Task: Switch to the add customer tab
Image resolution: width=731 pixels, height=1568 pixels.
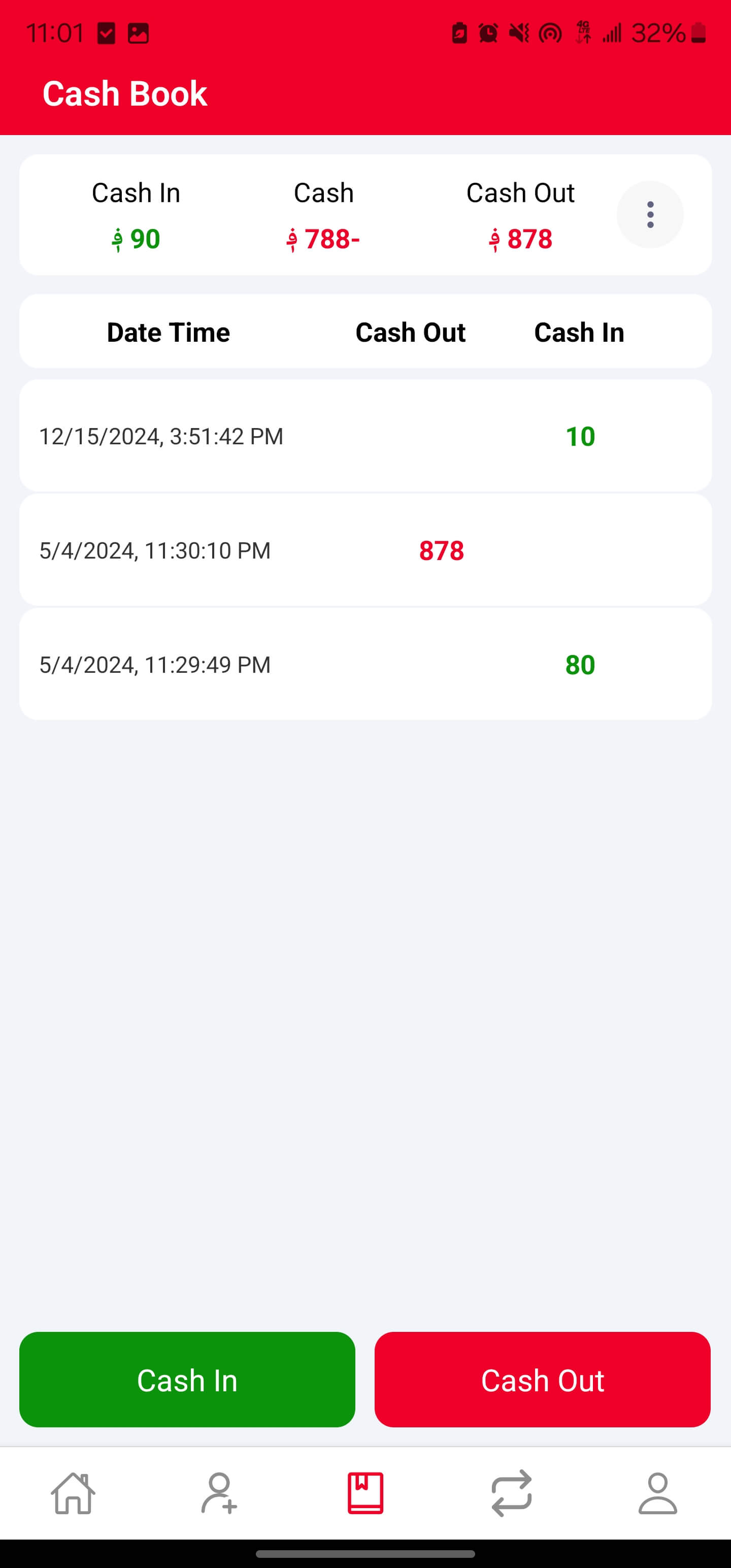Action: tap(219, 1493)
